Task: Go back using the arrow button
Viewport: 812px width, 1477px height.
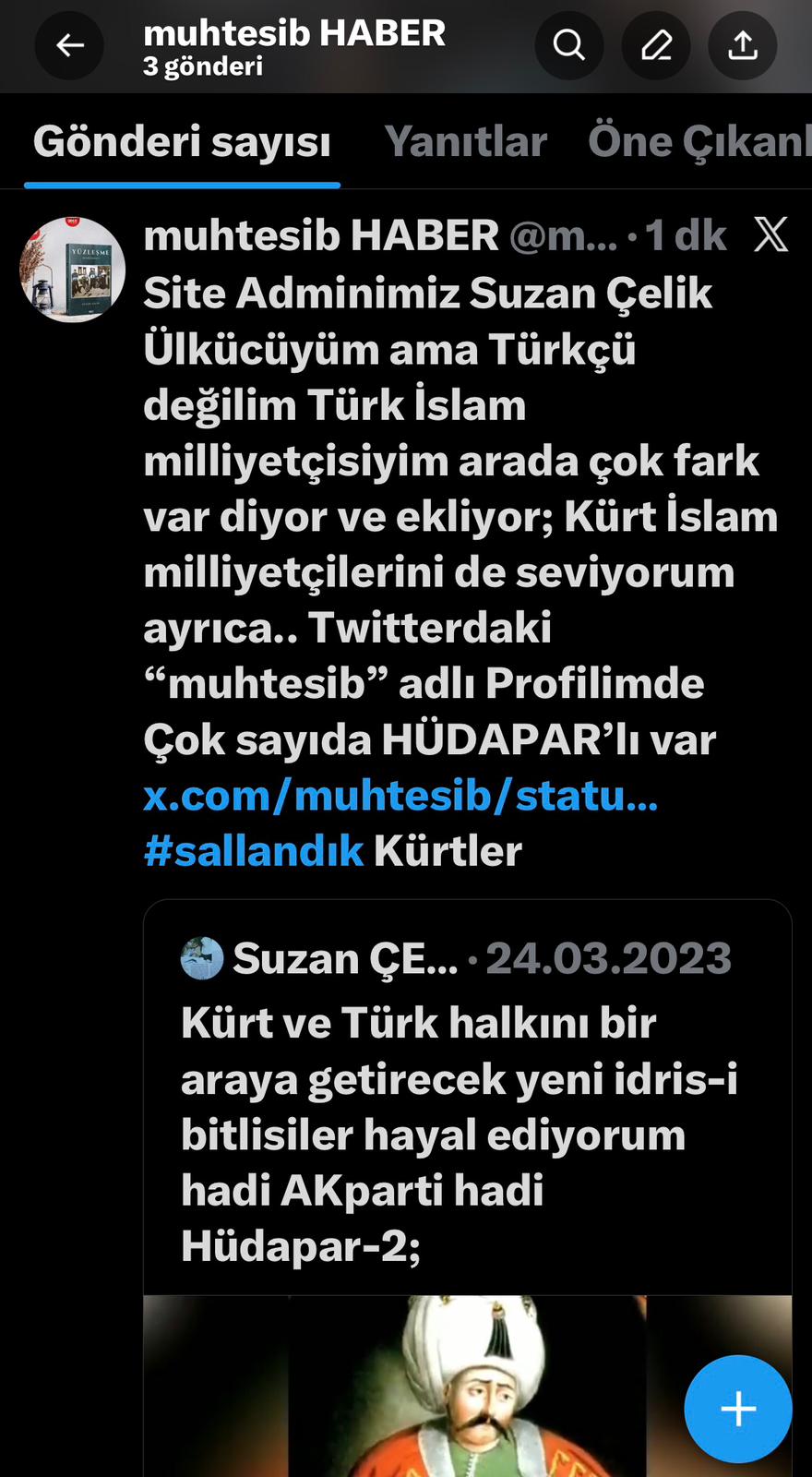Action: point(69,45)
